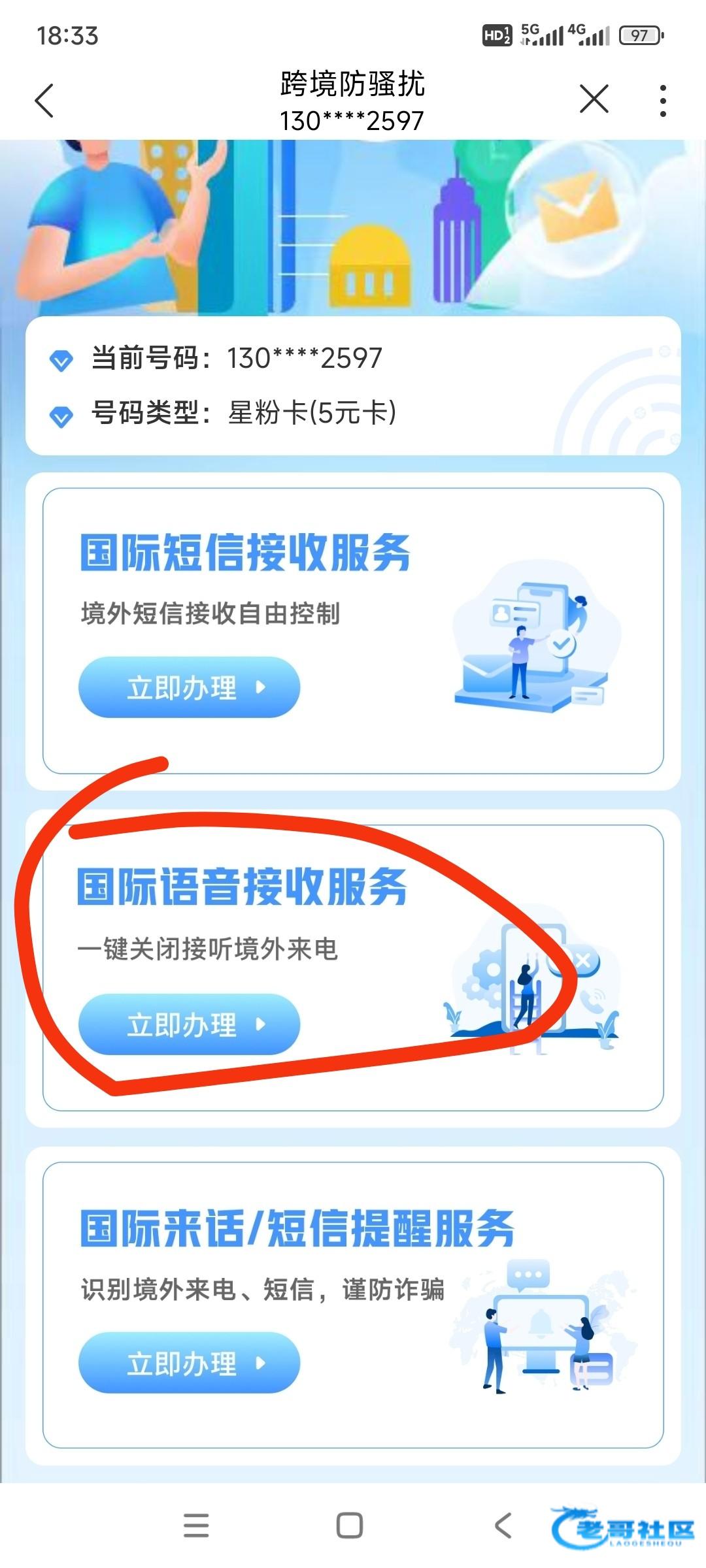The height and width of the screenshot is (1568, 706).
Task: Go back using the header arrow
Action: pyautogui.click(x=44, y=101)
